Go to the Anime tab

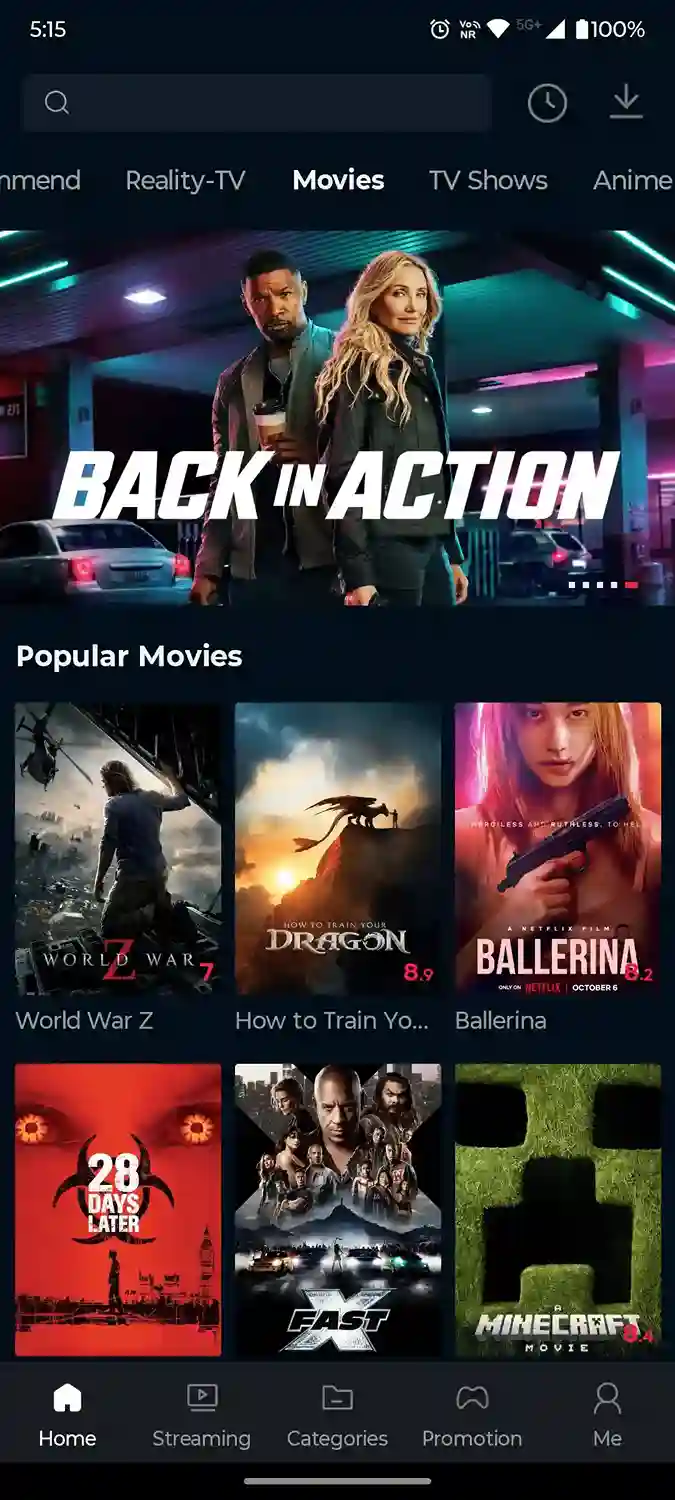[x=632, y=180]
